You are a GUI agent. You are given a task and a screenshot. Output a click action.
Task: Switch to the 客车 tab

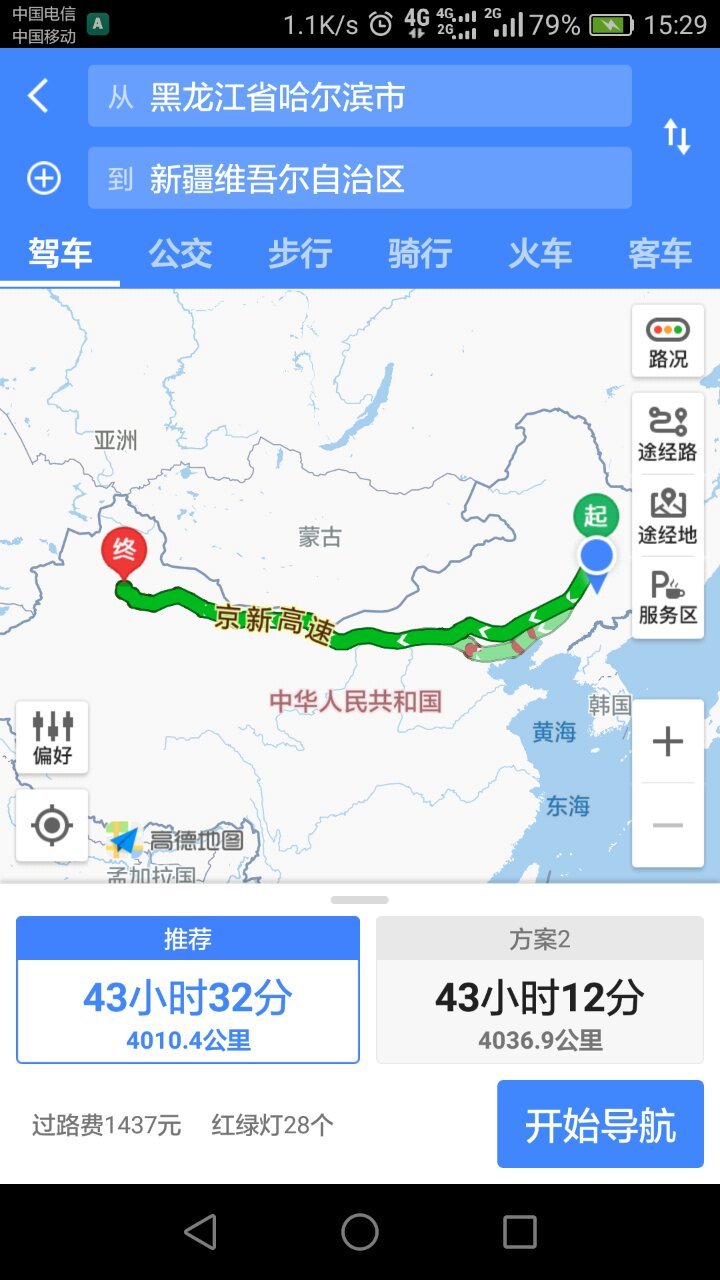659,254
